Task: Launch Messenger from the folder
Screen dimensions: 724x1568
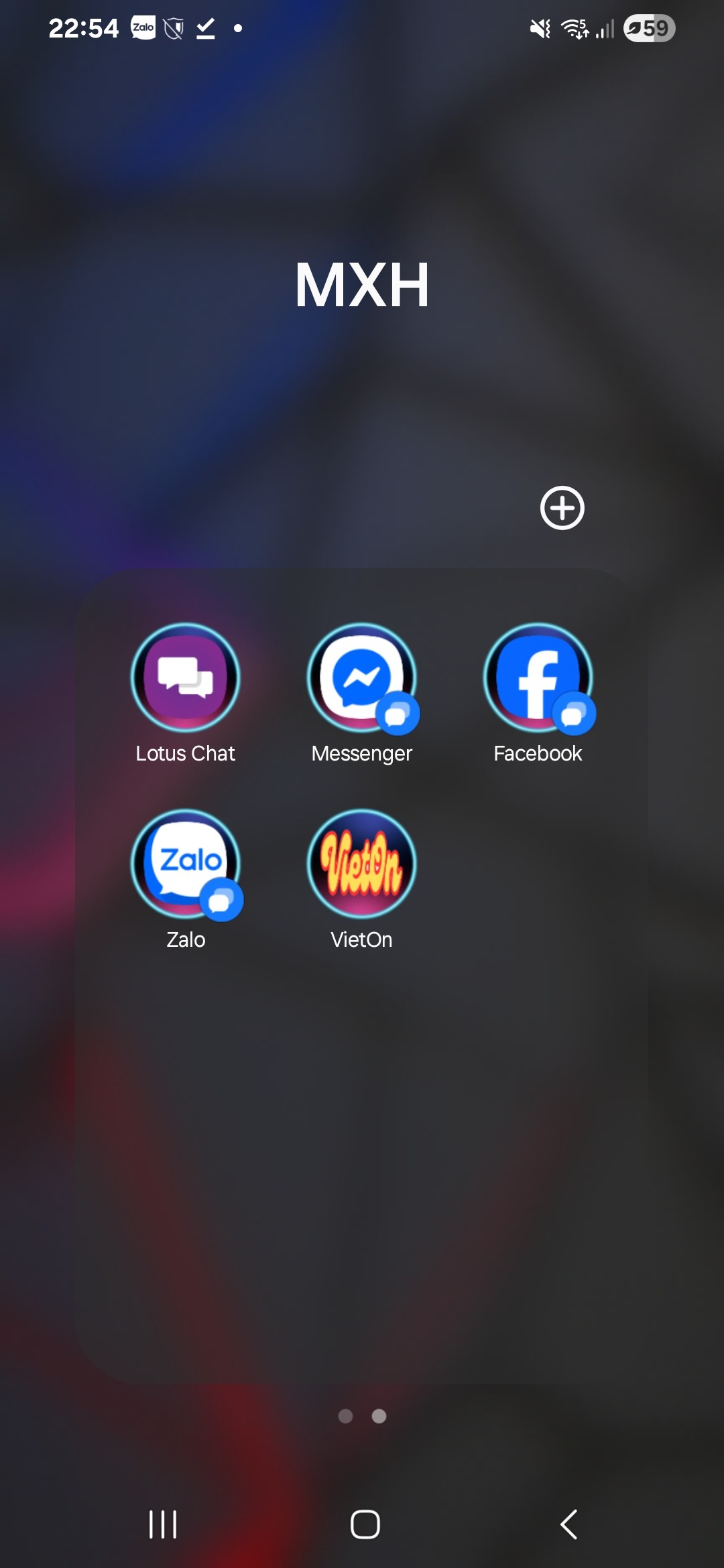Action: point(361,678)
